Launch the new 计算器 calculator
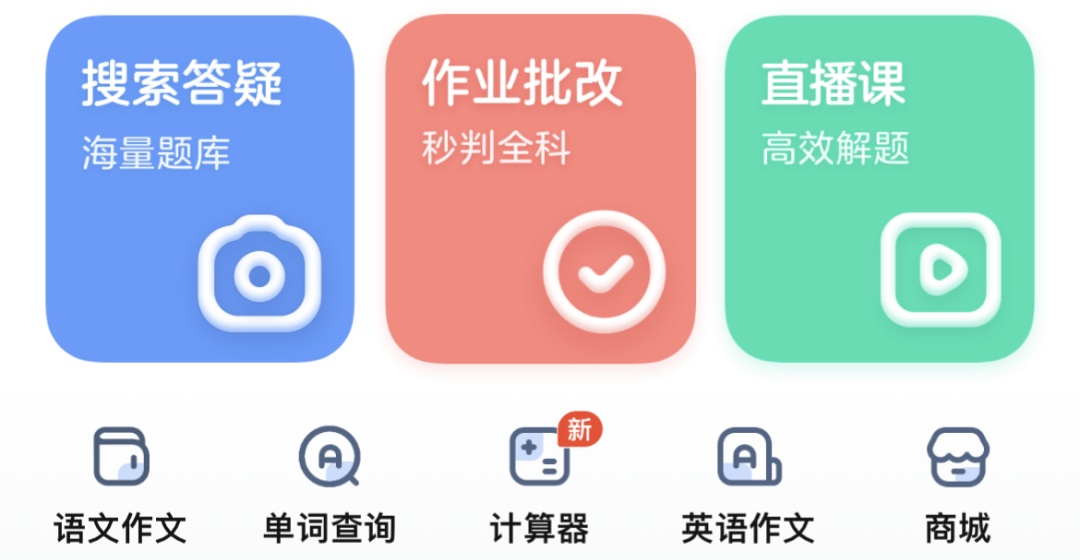The width and height of the screenshot is (1080, 560). point(540,485)
